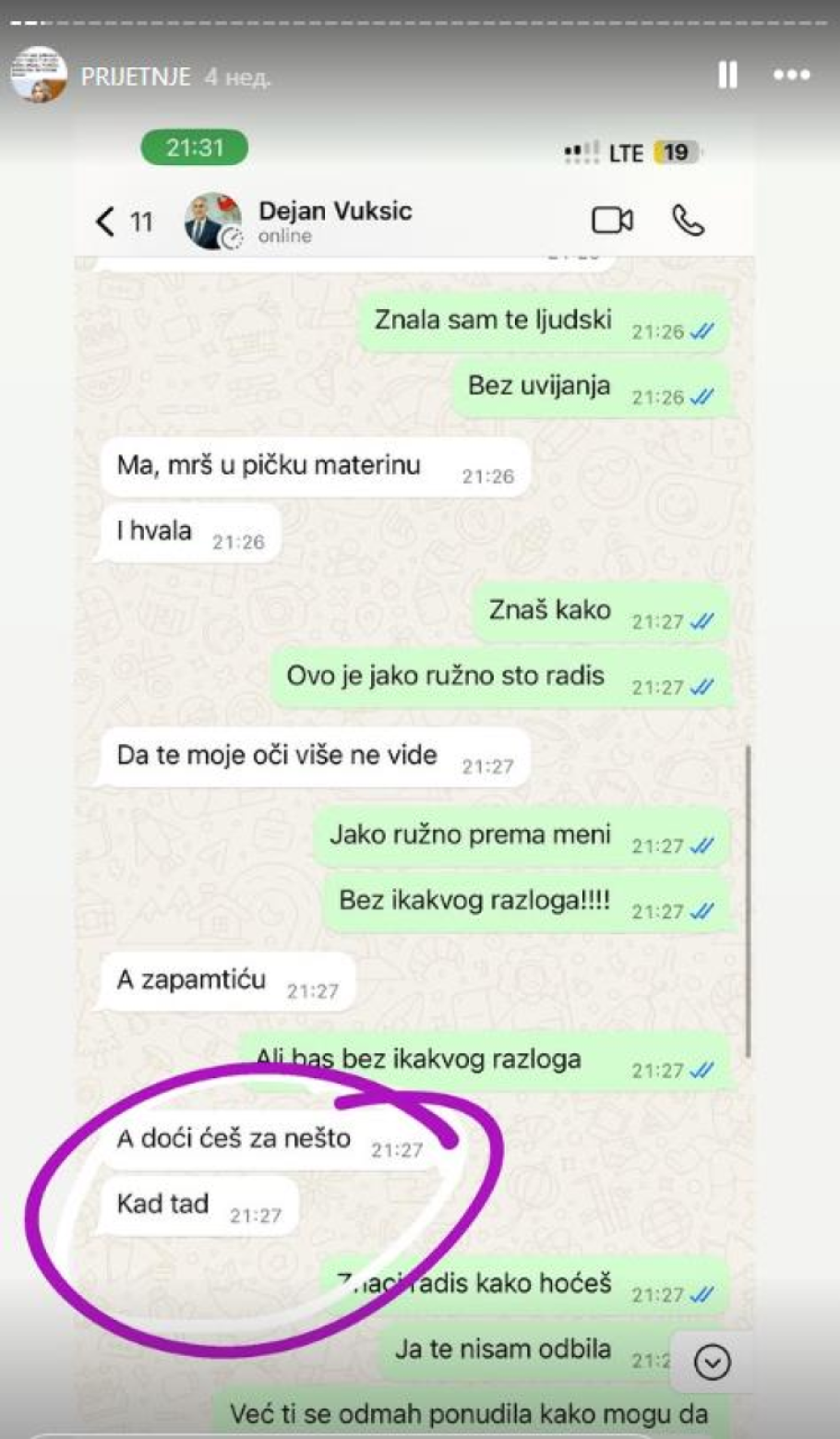The image size is (840, 1439).
Task: Open the PRIJETNJE highlight profile picture
Action: coord(39,74)
